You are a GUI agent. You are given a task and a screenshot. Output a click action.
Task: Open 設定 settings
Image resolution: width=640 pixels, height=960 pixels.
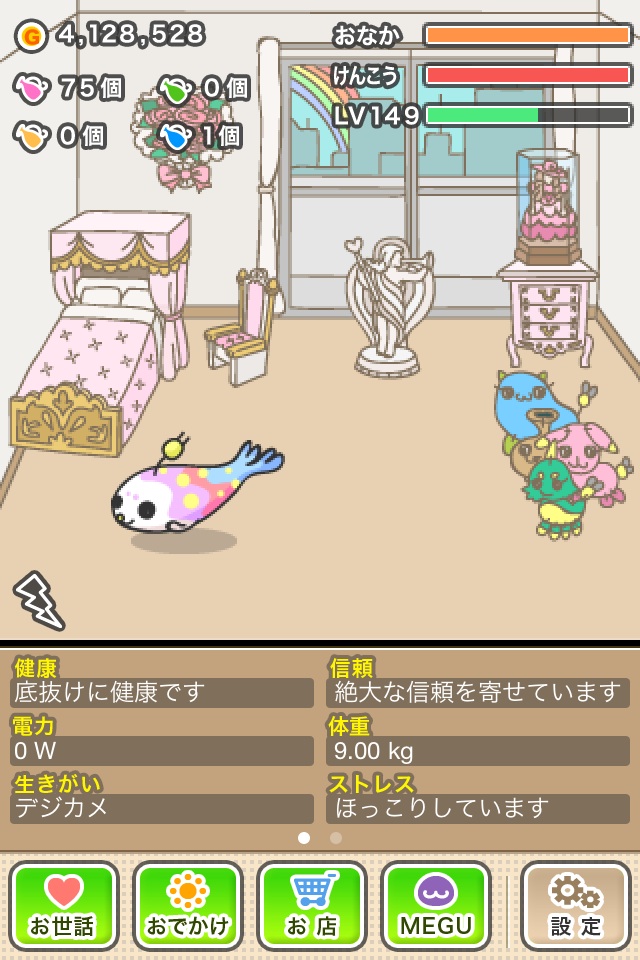[x=576, y=906]
